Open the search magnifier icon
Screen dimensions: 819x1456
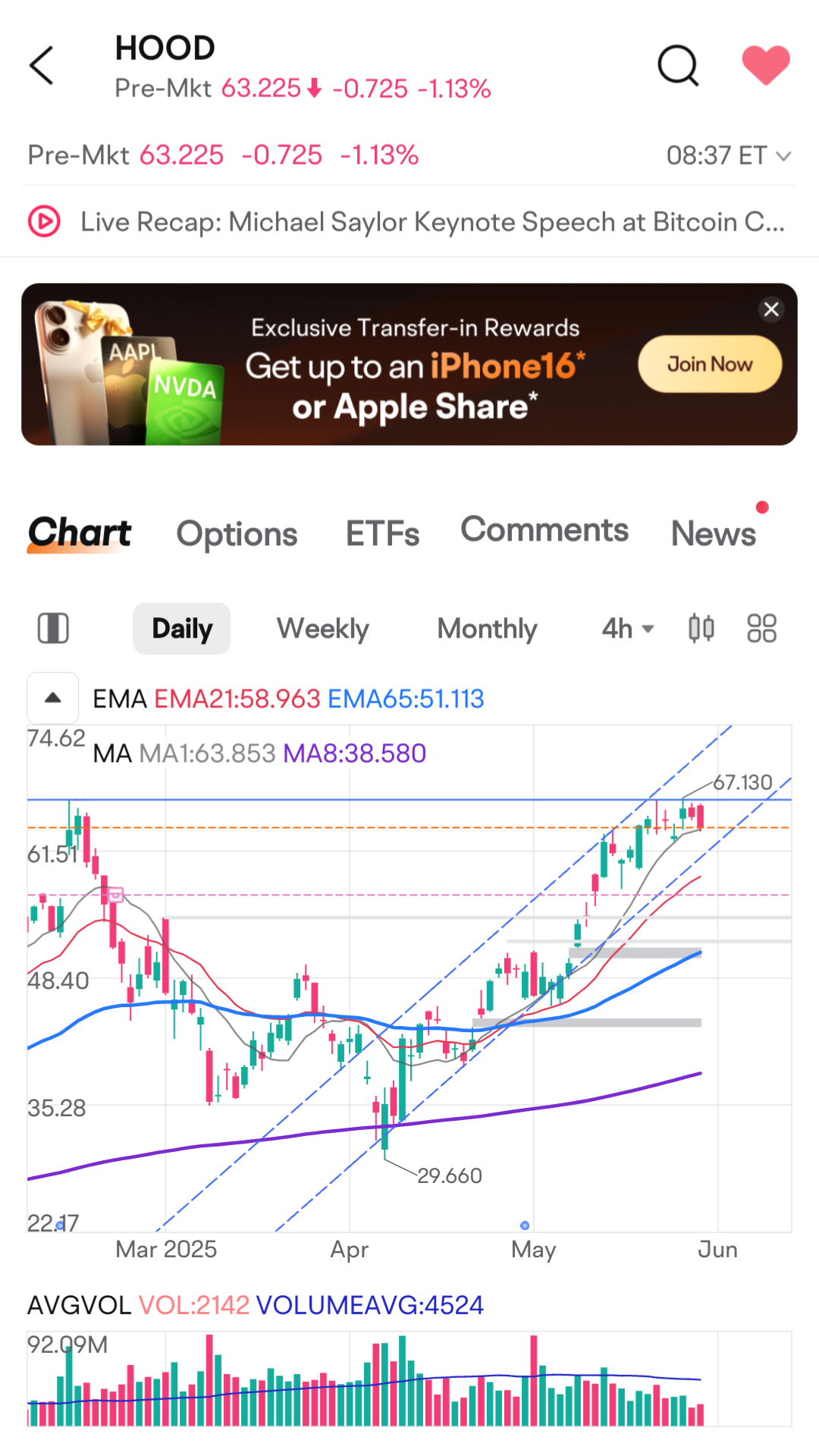tap(678, 66)
